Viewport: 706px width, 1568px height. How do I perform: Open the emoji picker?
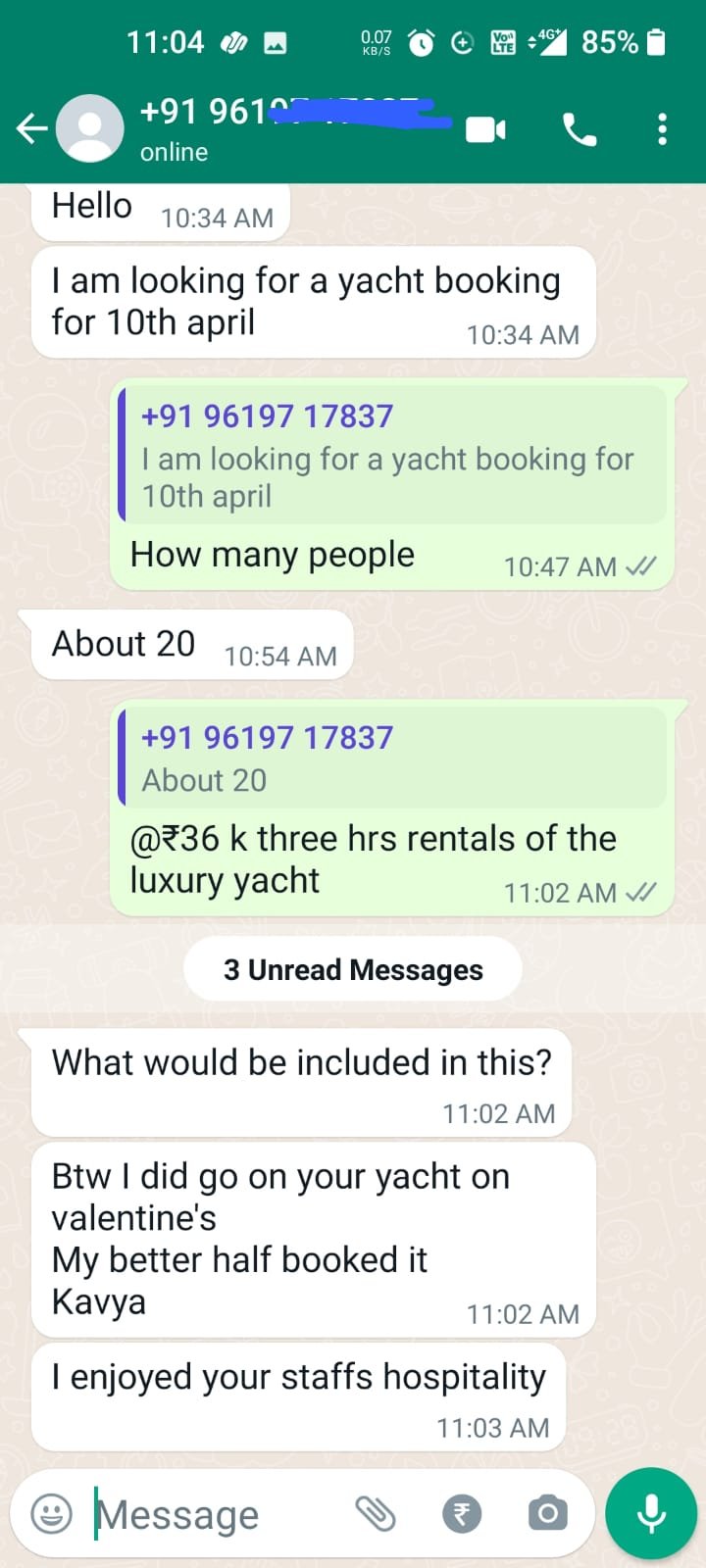52,1514
